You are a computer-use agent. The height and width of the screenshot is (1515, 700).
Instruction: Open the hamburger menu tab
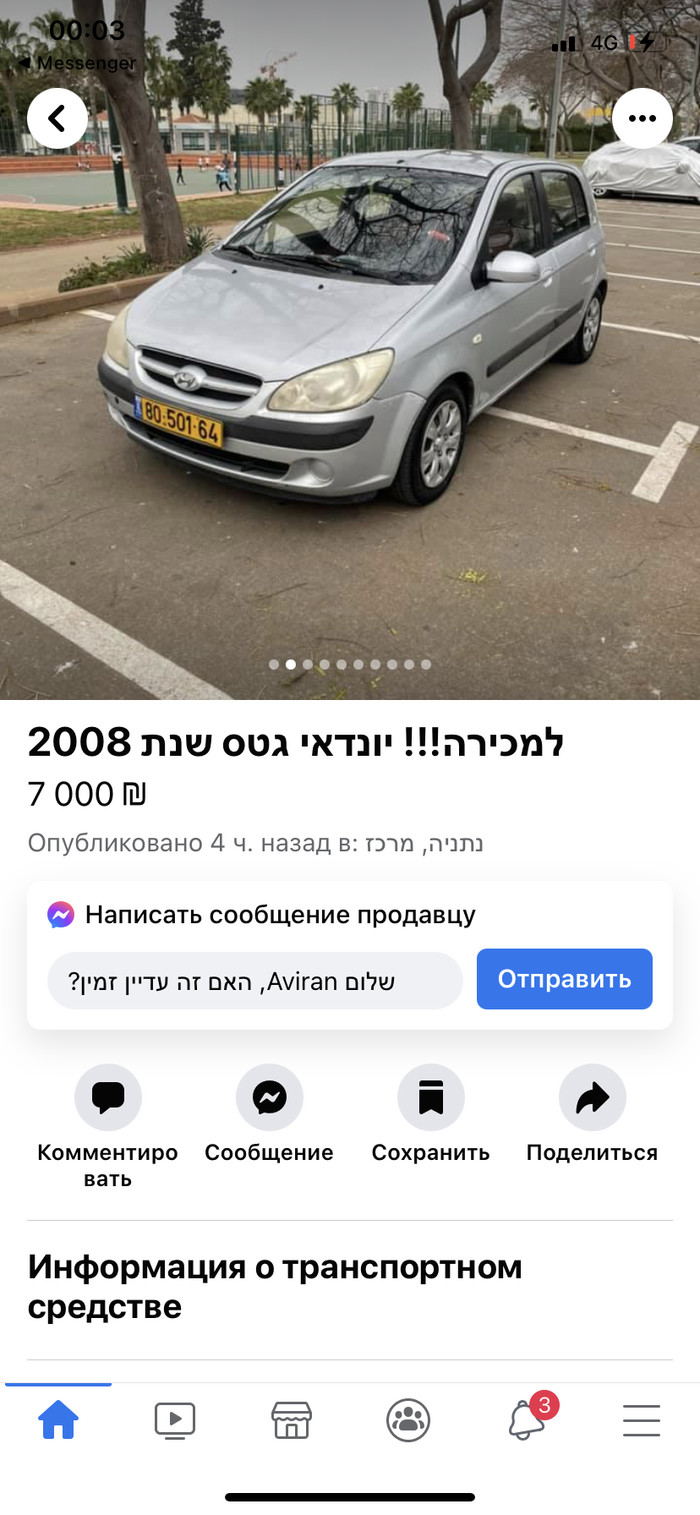(x=642, y=1420)
